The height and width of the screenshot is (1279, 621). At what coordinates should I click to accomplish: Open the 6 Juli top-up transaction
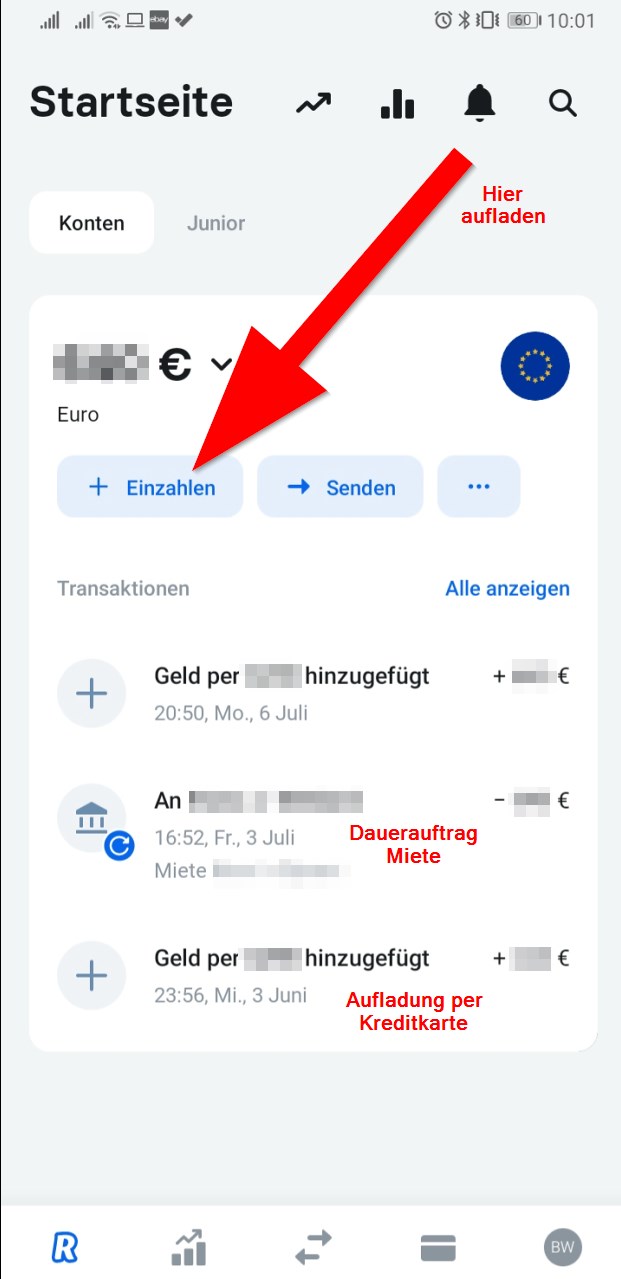click(x=313, y=693)
